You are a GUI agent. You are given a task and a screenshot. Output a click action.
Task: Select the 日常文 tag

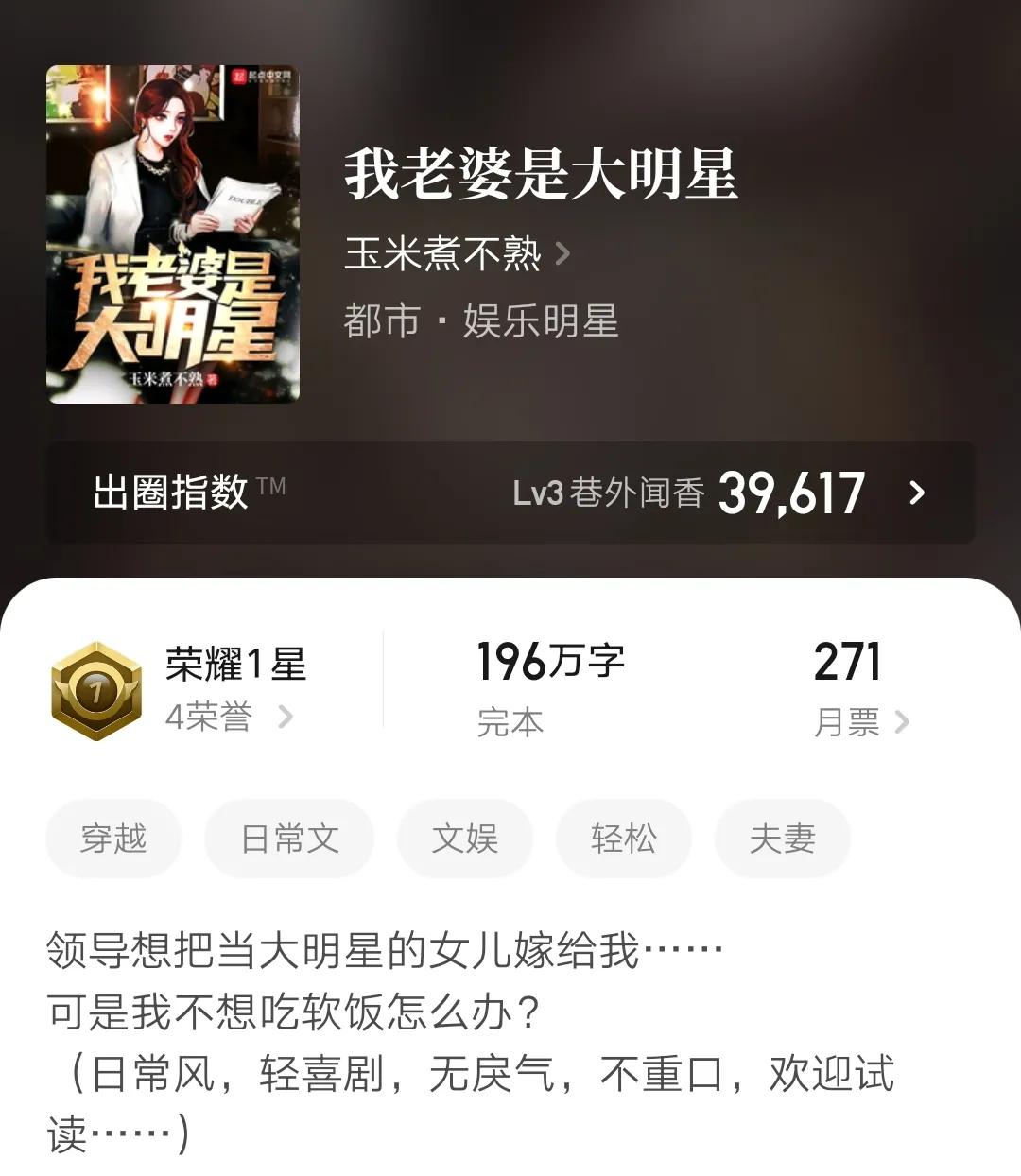(289, 839)
